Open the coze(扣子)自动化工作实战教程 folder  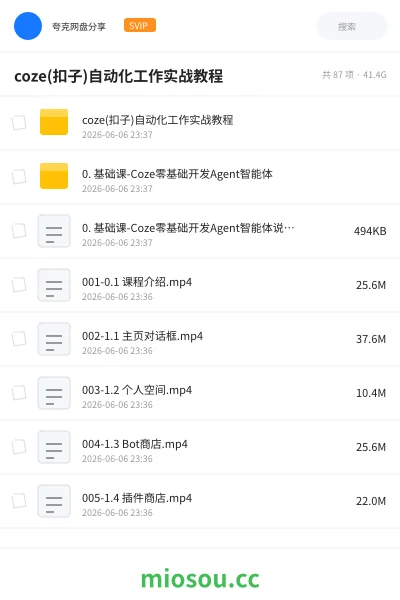tap(200, 123)
